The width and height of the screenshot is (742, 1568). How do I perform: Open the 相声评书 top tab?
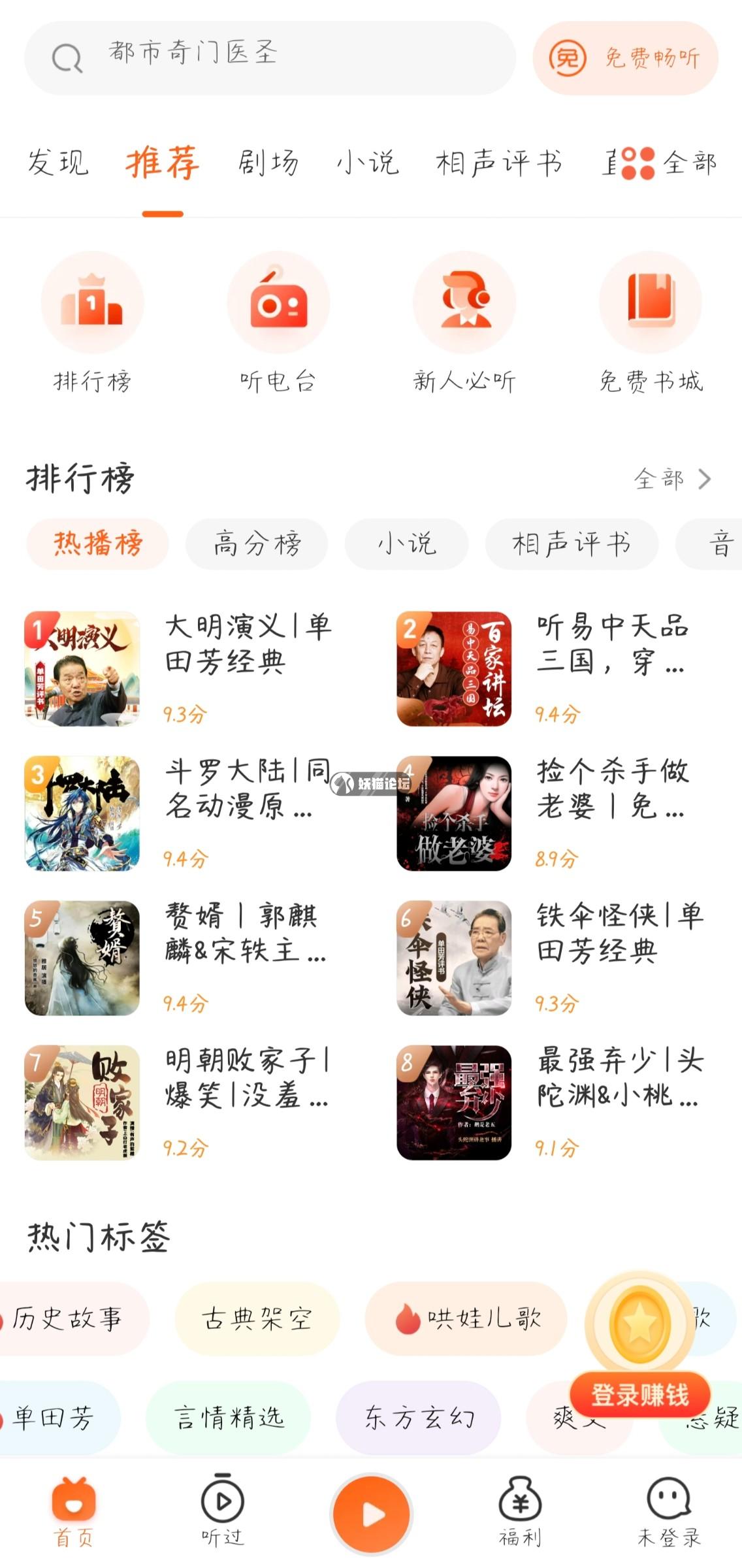pyautogui.click(x=498, y=163)
